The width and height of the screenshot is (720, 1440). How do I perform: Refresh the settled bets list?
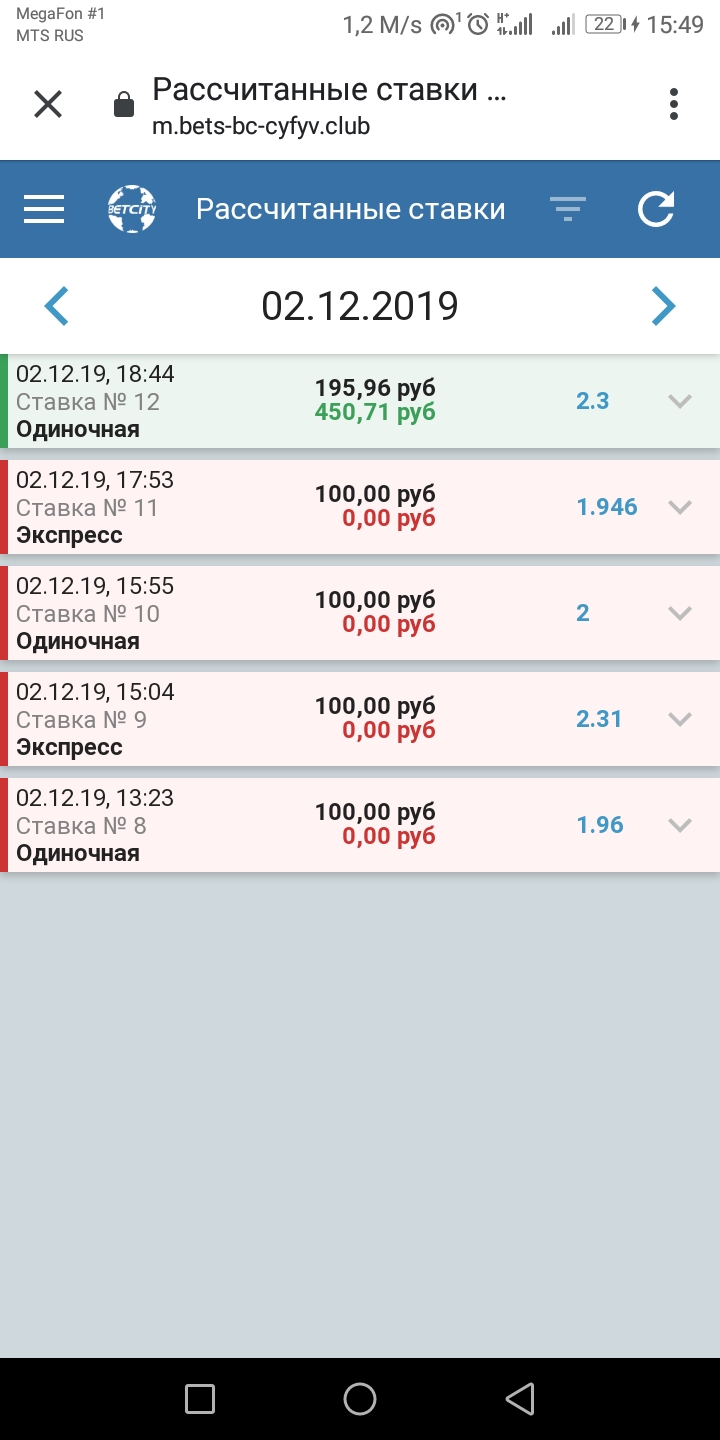coord(656,209)
